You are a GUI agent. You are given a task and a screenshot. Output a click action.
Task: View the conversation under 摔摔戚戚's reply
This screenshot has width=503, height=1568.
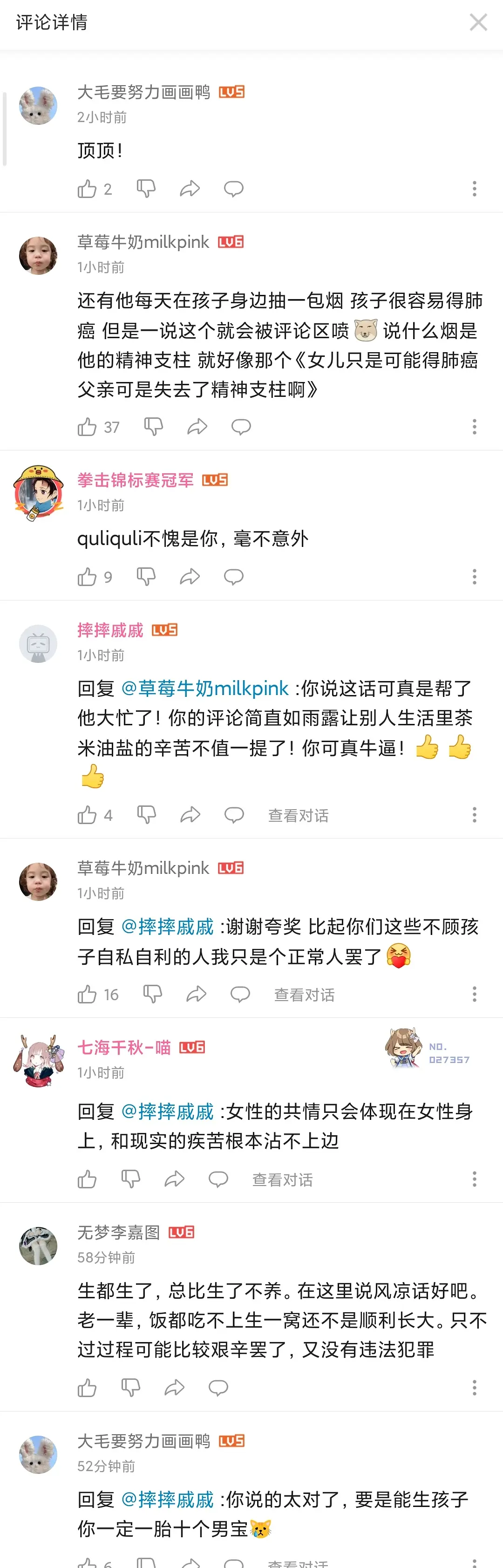[x=298, y=815]
